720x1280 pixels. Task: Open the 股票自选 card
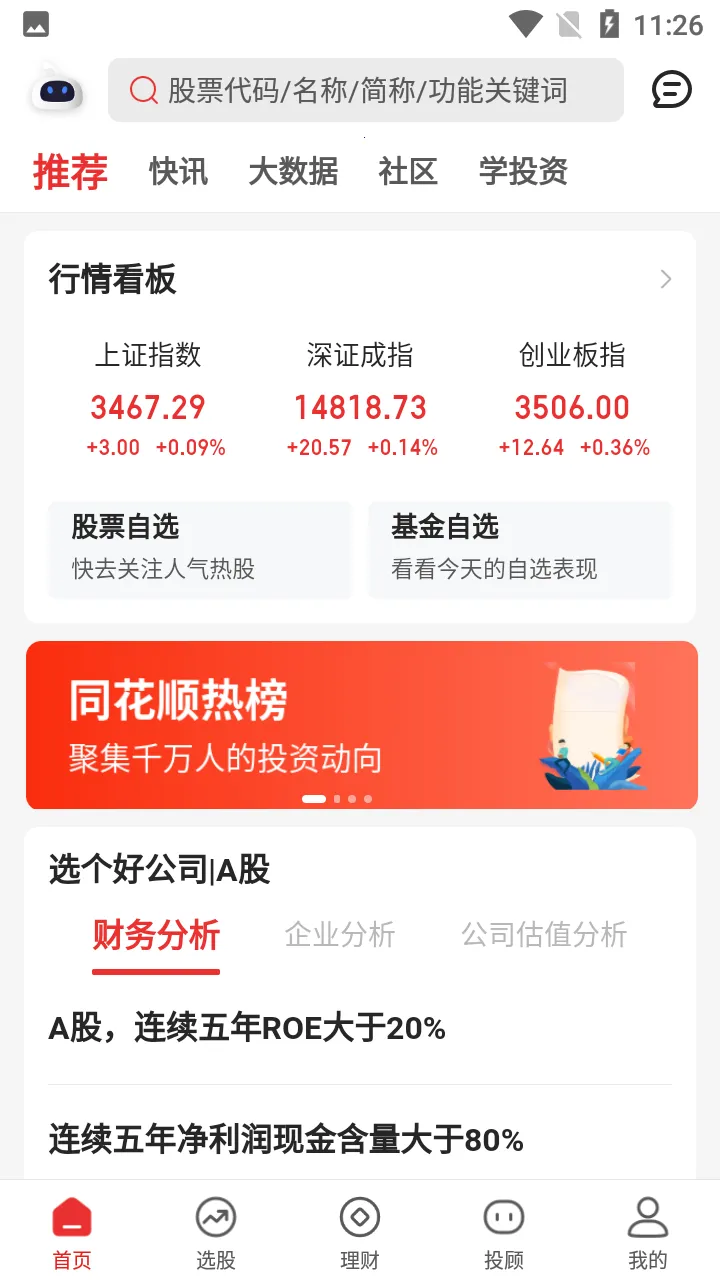click(199, 550)
